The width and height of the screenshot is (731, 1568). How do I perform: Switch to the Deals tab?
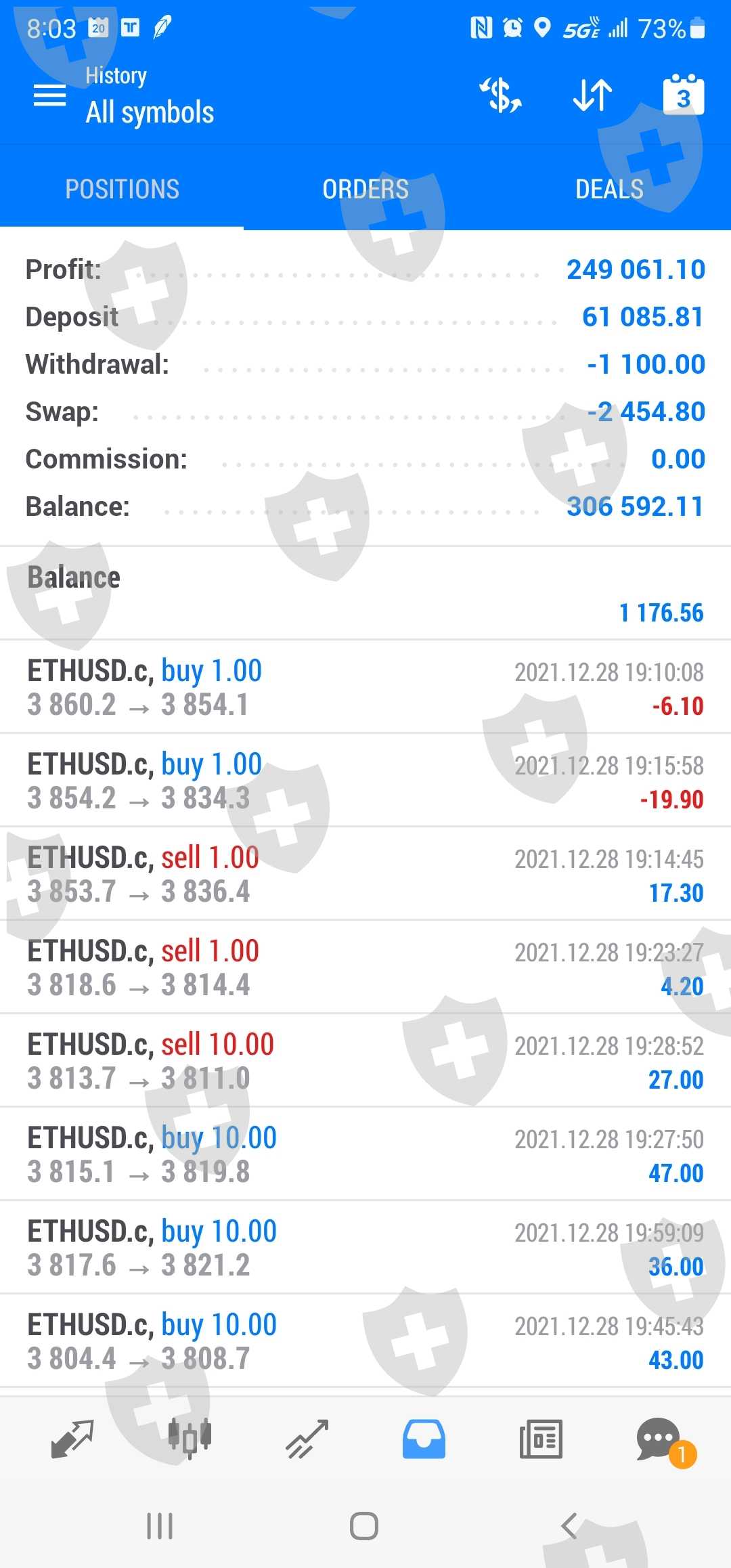[609, 189]
